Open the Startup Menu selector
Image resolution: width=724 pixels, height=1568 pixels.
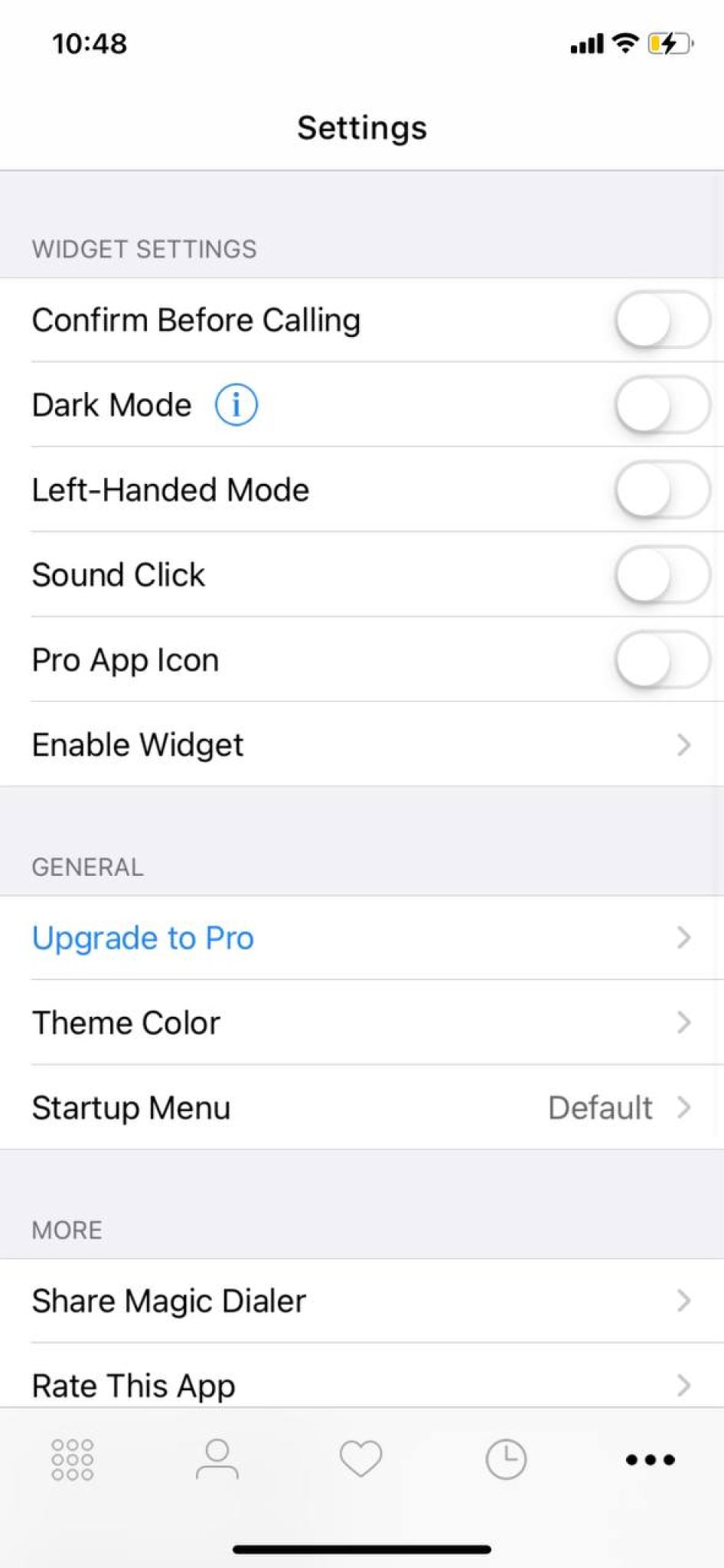(361, 1107)
